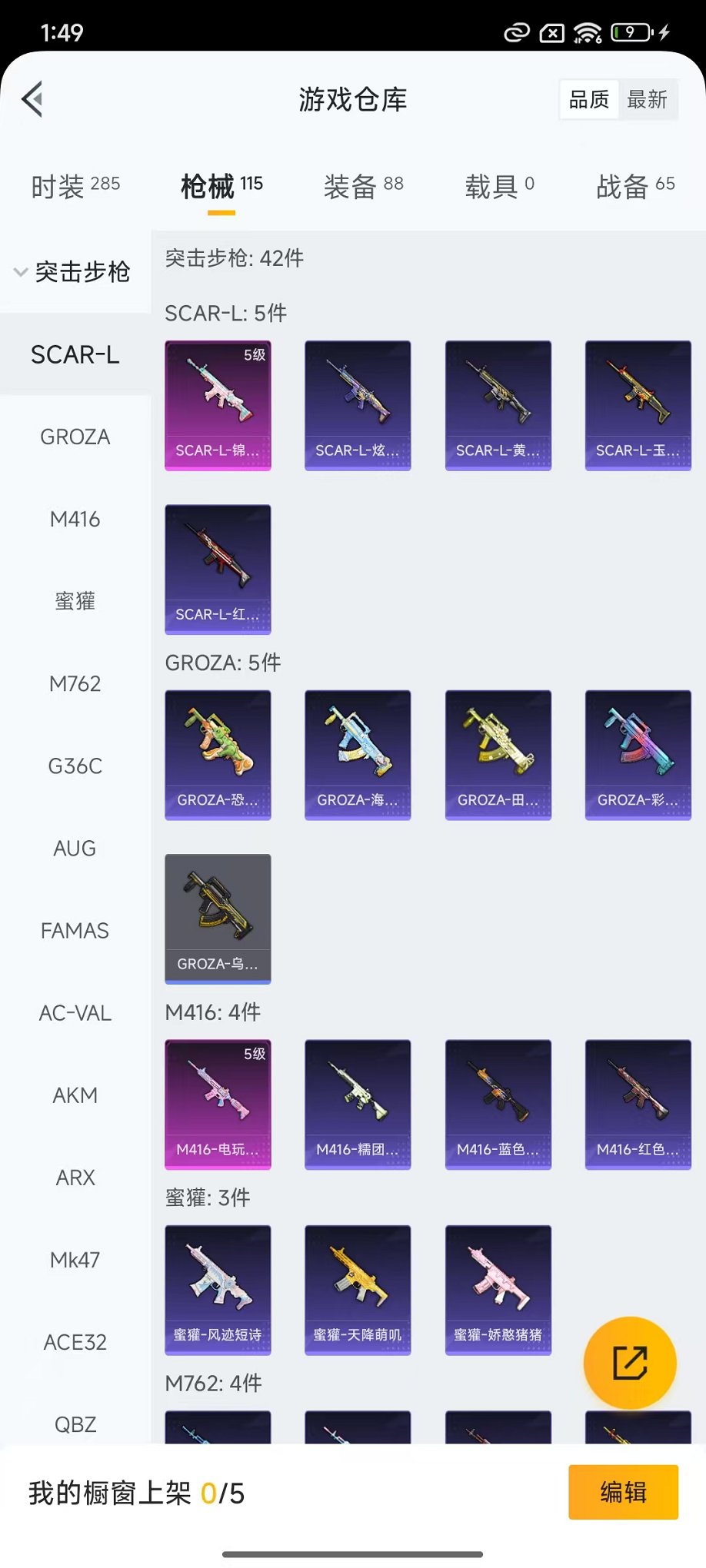The image size is (706, 1568).
Task: Select SCAR-L in the weapon sidebar
Action: pyautogui.click(x=75, y=354)
